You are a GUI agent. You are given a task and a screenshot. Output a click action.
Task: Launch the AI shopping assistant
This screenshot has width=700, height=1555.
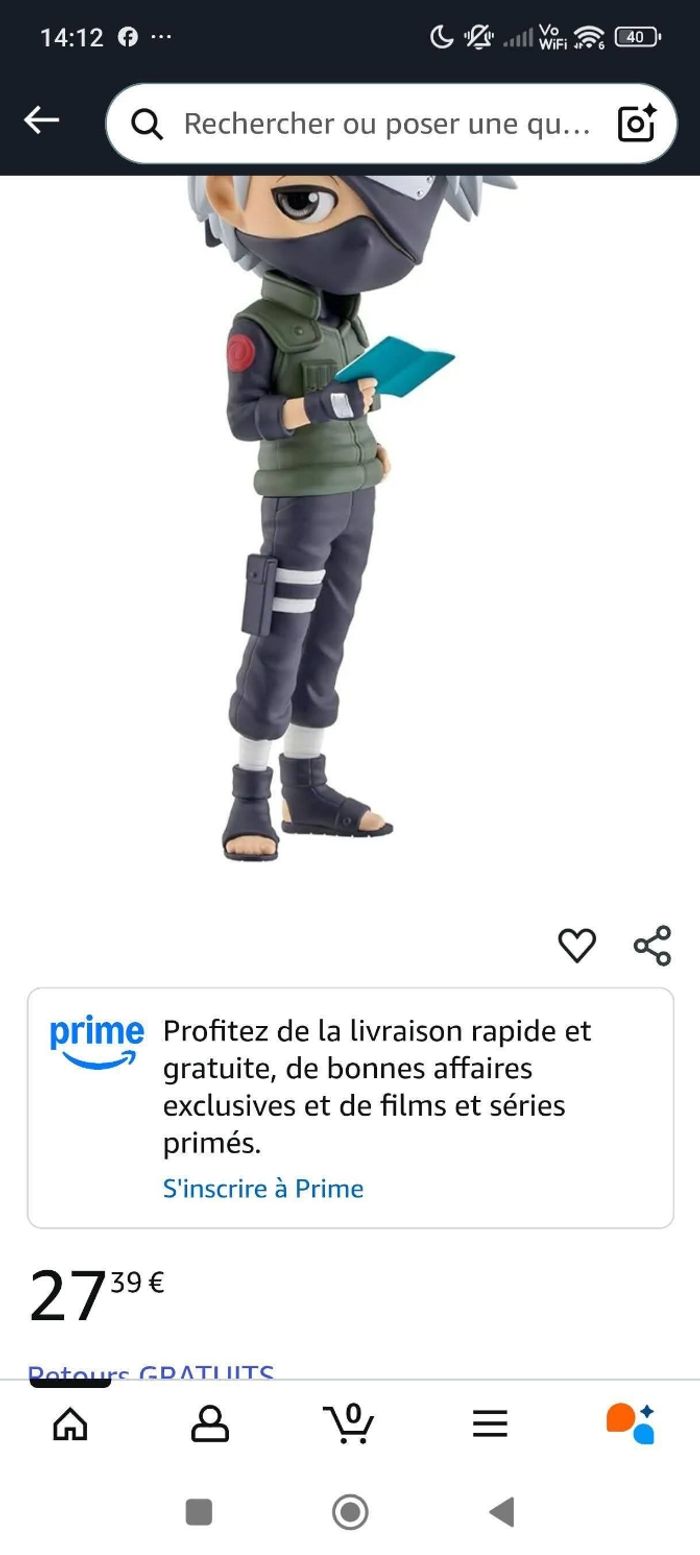click(x=630, y=1424)
